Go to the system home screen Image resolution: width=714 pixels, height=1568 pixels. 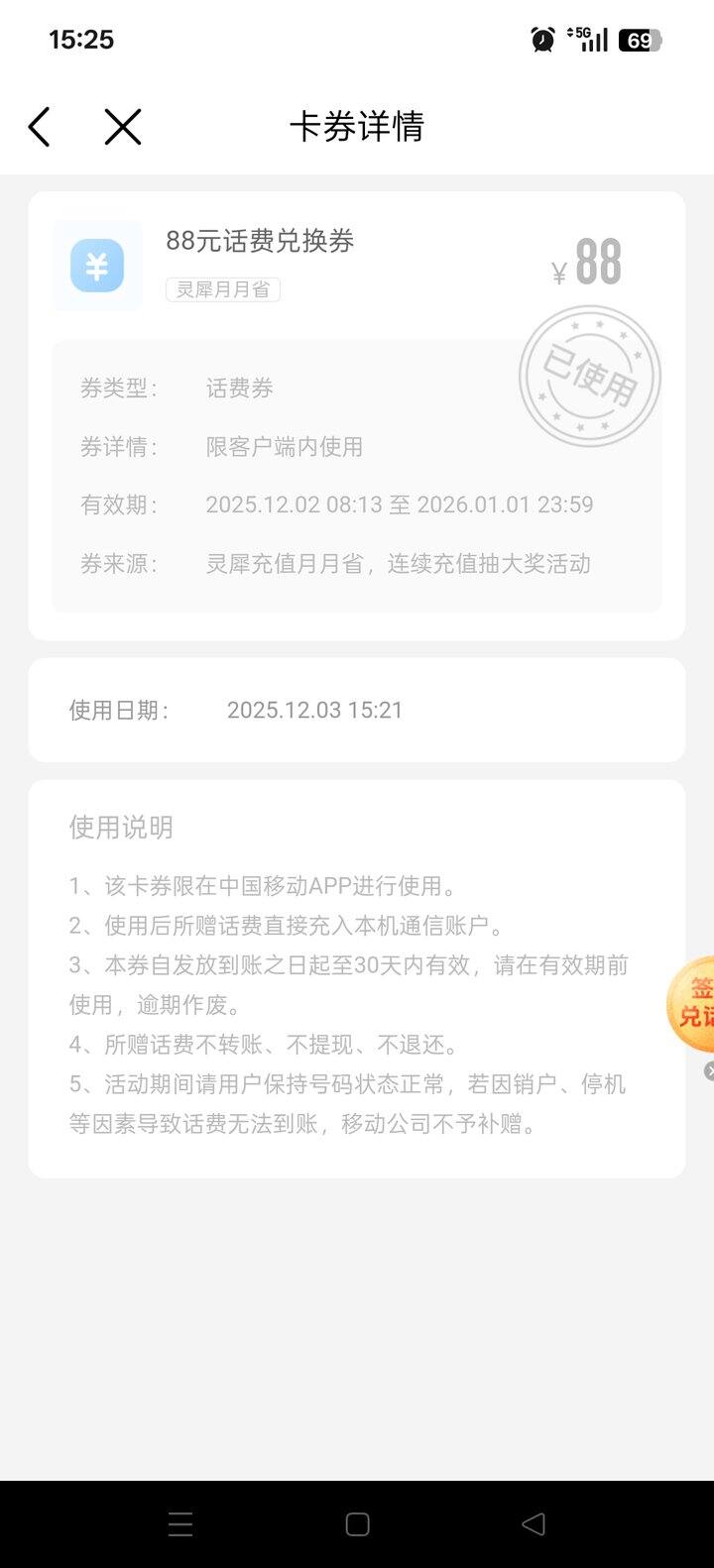click(357, 1524)
